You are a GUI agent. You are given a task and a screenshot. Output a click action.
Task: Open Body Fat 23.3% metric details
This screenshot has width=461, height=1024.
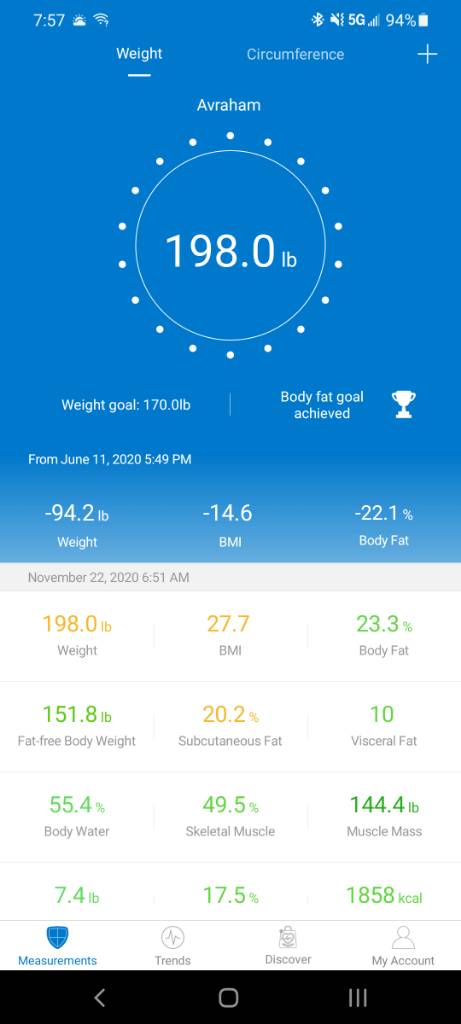click(384, 635)
